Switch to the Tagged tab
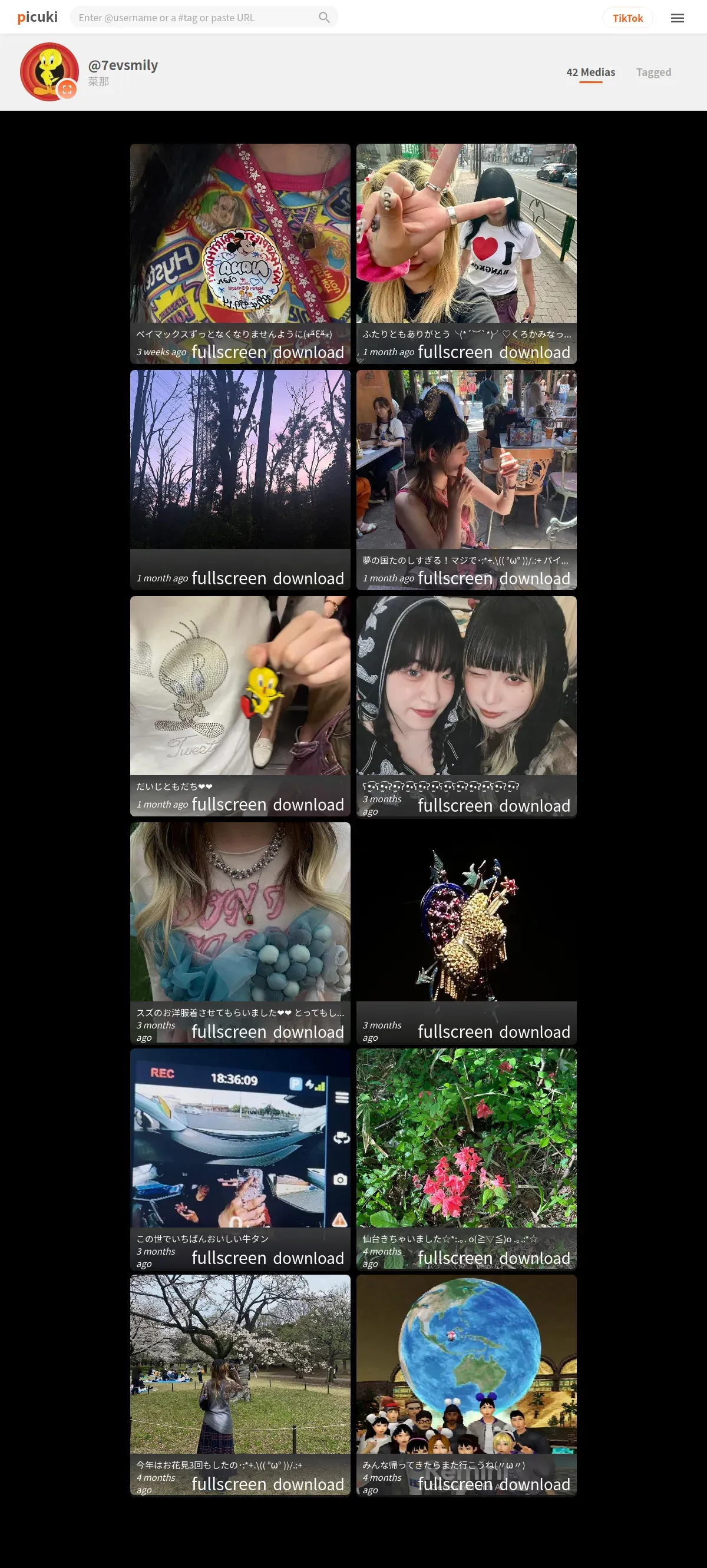The image size is (707, 1568). click(x=653, y=72)
